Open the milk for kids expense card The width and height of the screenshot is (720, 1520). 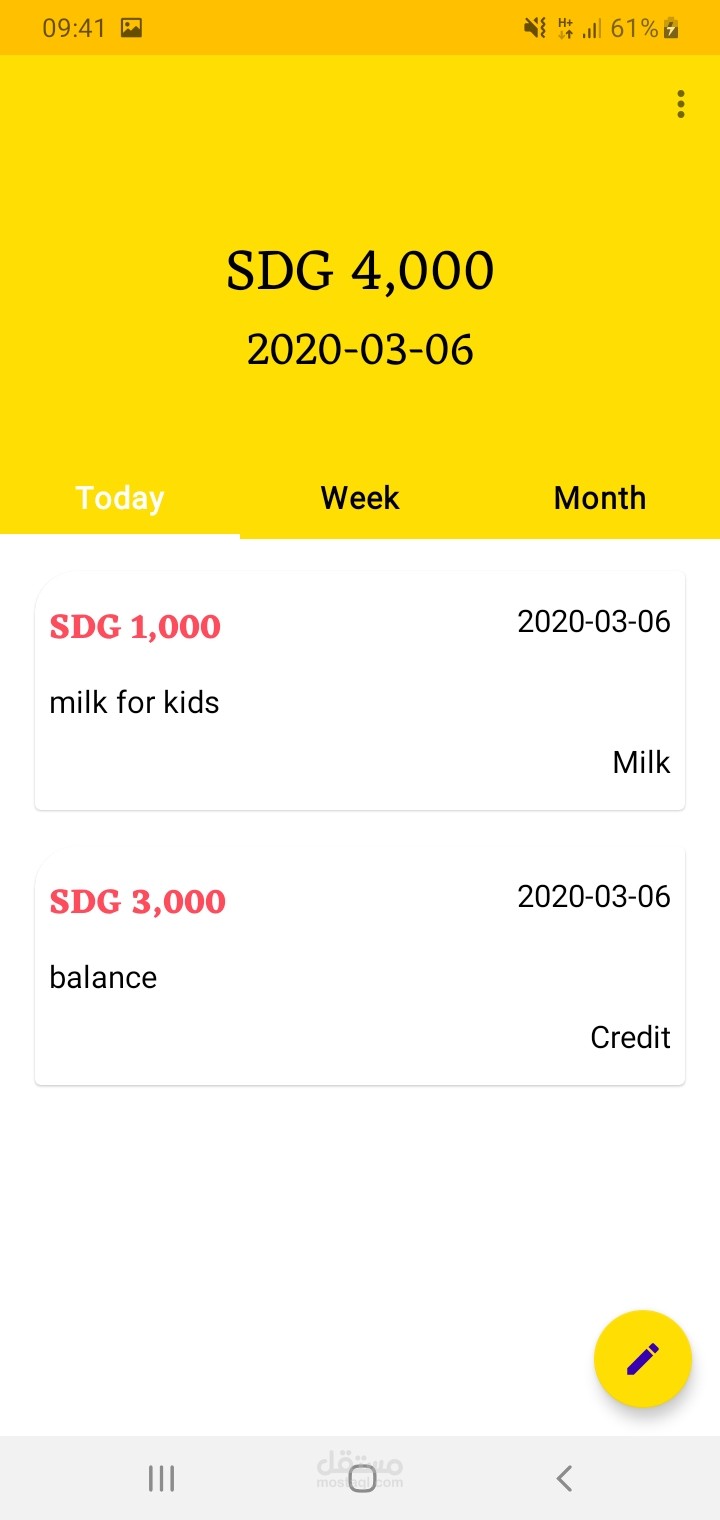360,691
